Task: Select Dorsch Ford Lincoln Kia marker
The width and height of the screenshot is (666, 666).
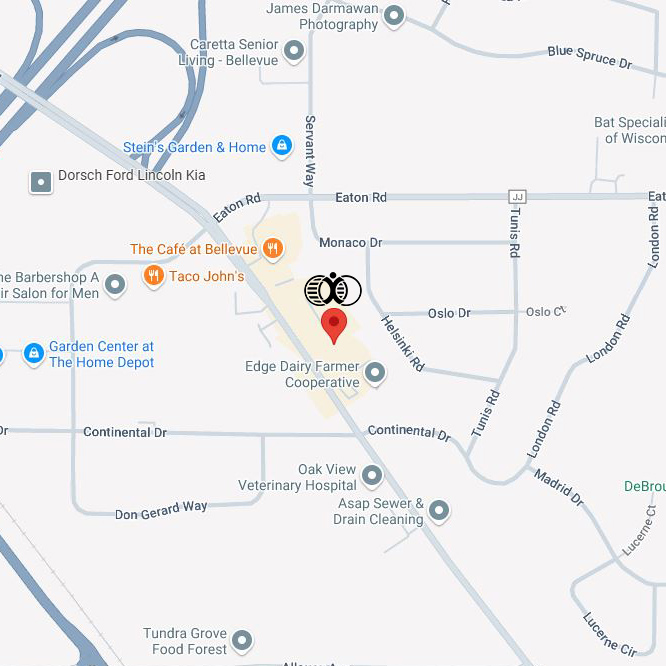Action: point(41,182)
